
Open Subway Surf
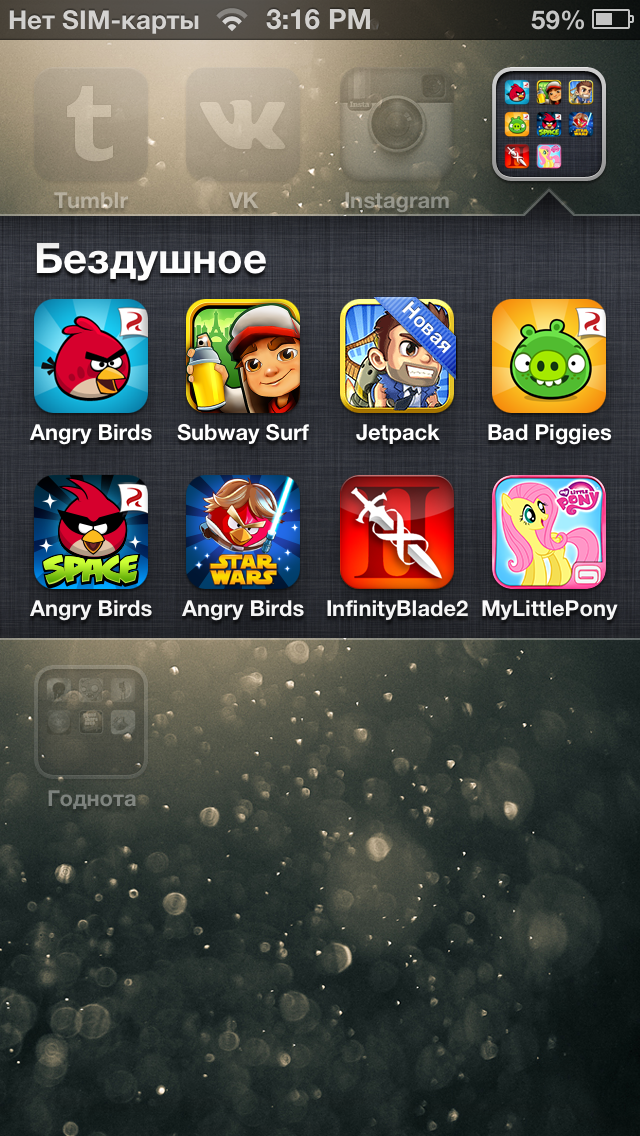click(x=243, y=356)
